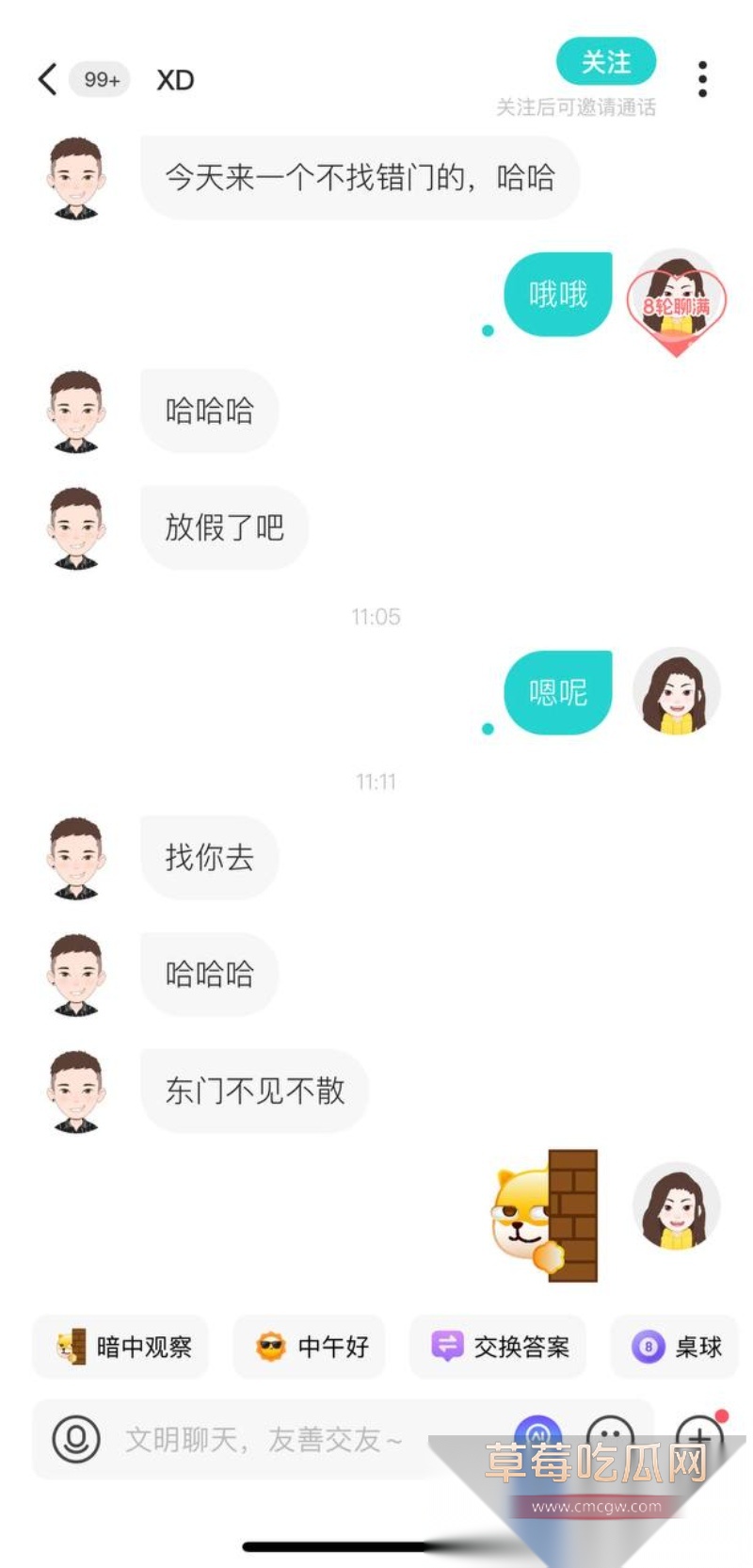753x1568 pixels.
Task: Send the 中午好 quick reply
Action: (309, 1347)
